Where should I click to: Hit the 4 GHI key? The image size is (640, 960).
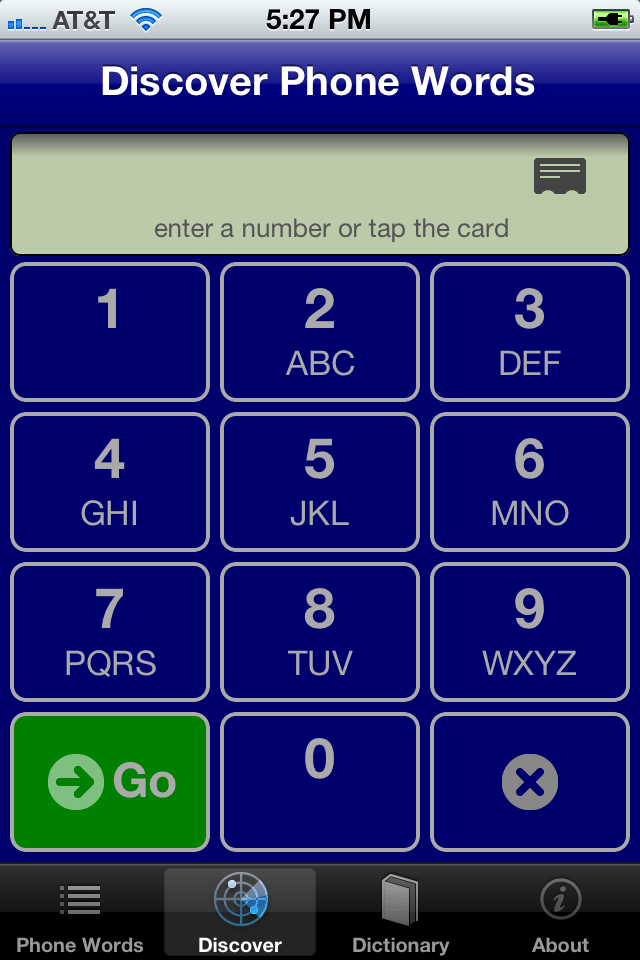(x=110, y=482)
